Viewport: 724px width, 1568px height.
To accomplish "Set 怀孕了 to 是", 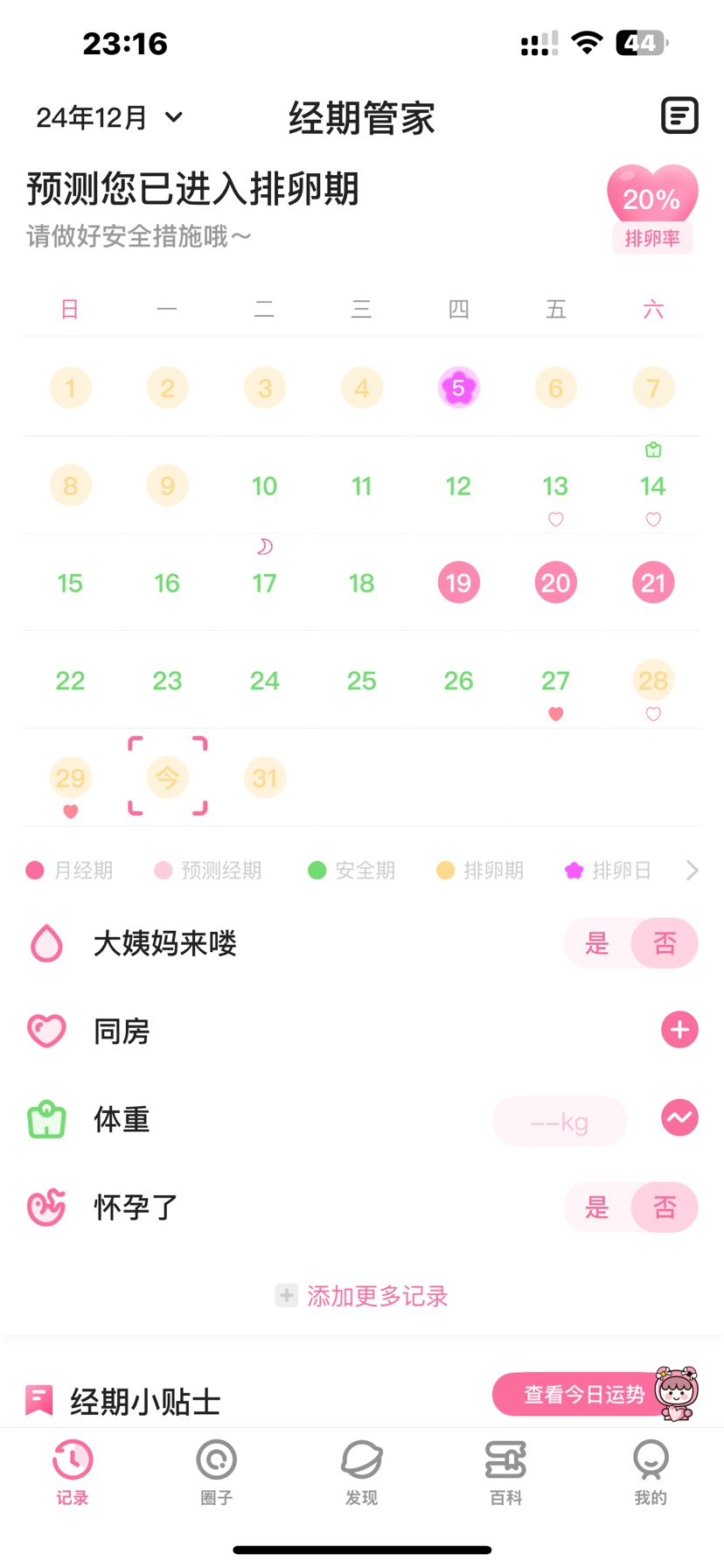I will [597, 1207].
